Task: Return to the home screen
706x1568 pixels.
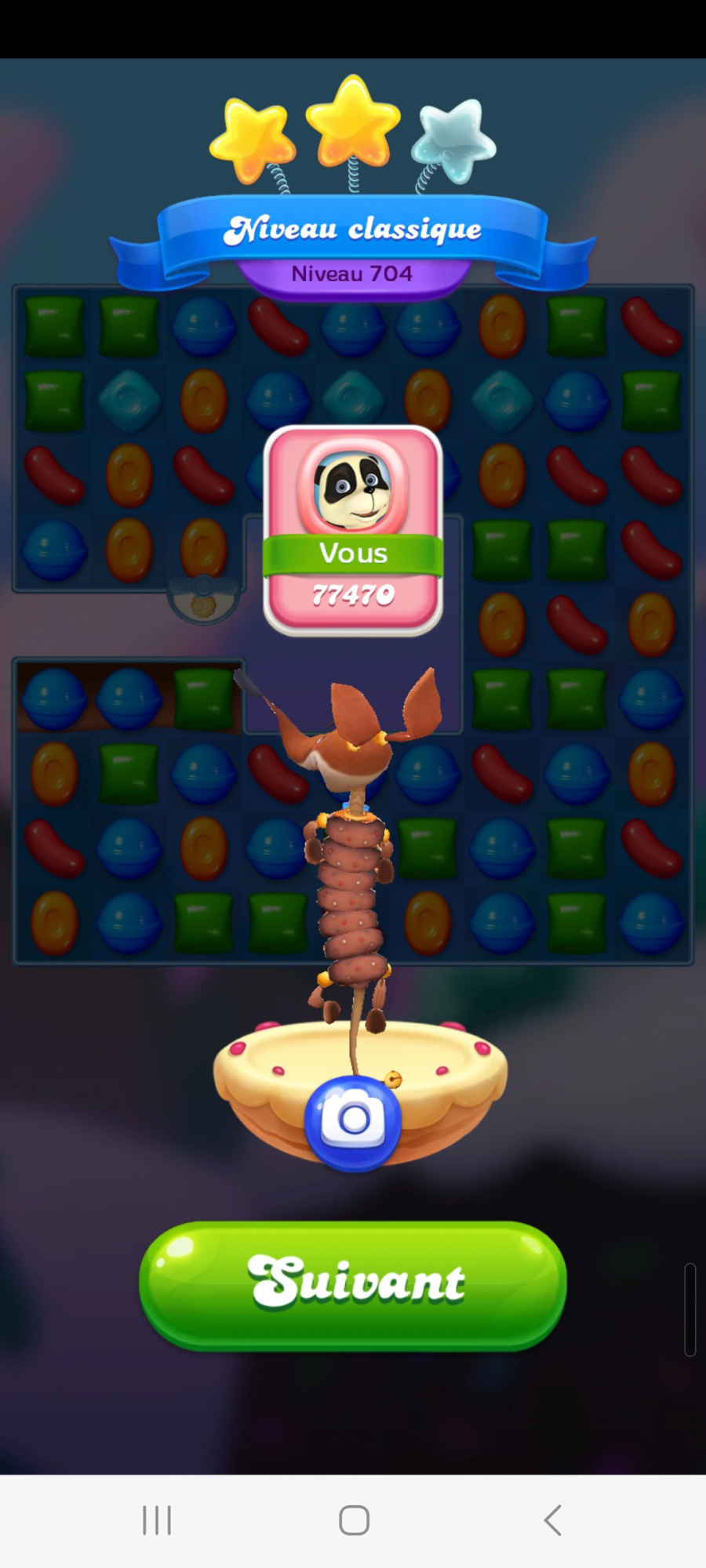Action: (354, 1520)
